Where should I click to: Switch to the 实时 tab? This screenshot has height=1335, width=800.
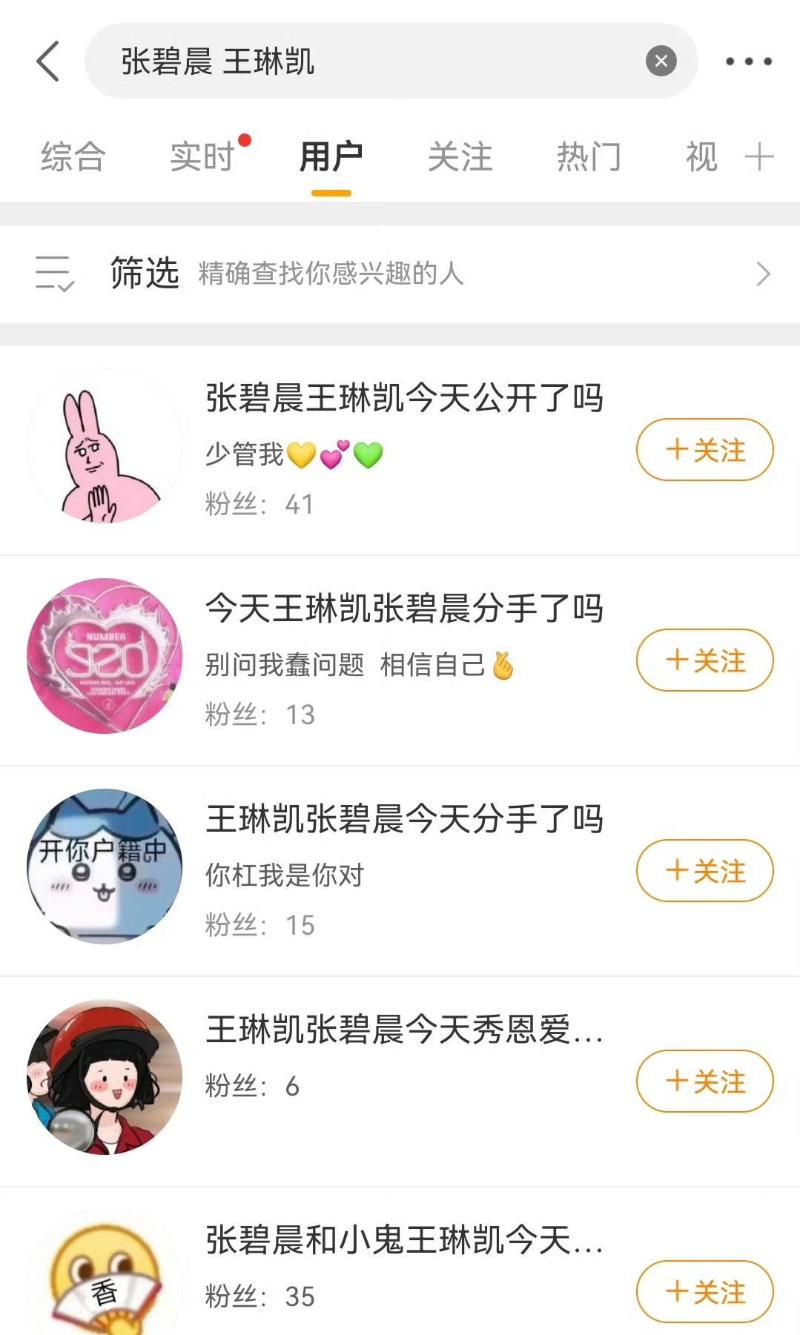[x=202, y=157]
